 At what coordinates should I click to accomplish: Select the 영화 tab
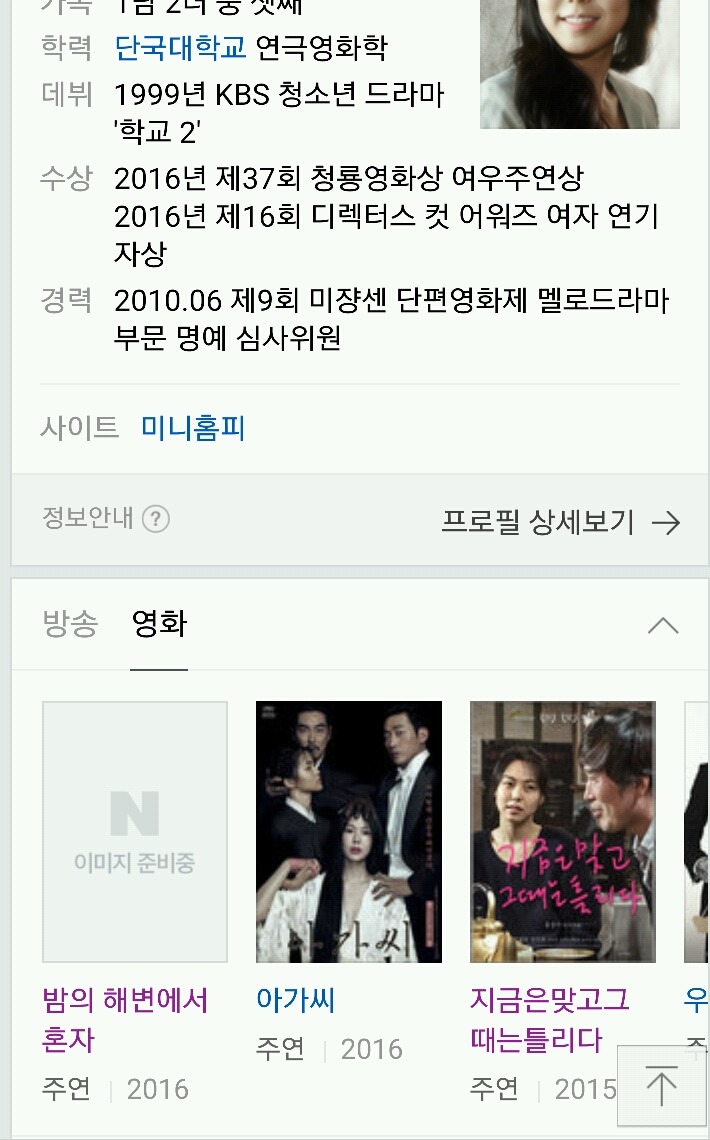(159, 625)
